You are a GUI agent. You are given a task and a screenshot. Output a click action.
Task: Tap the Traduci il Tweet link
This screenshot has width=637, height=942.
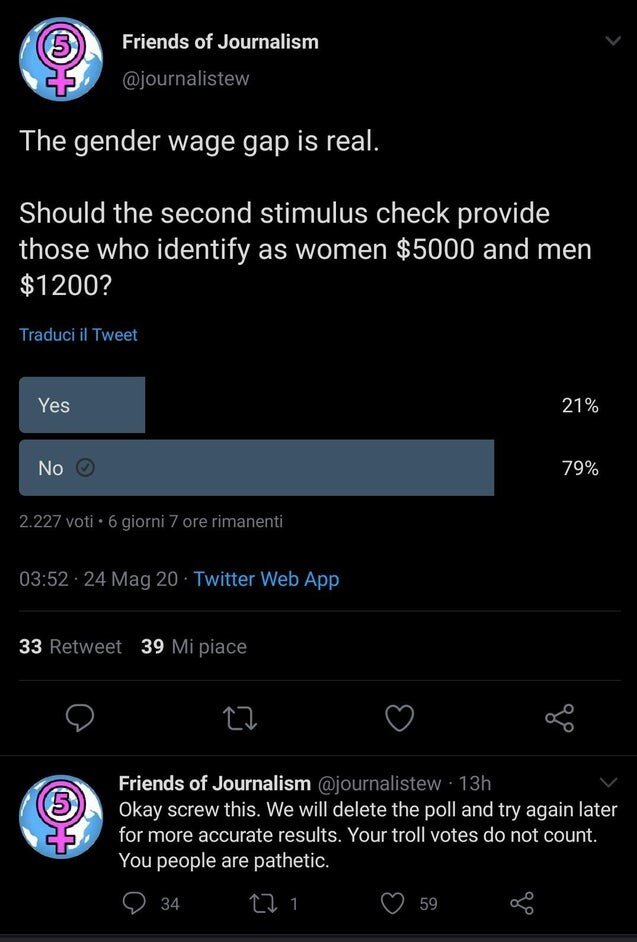78,335
